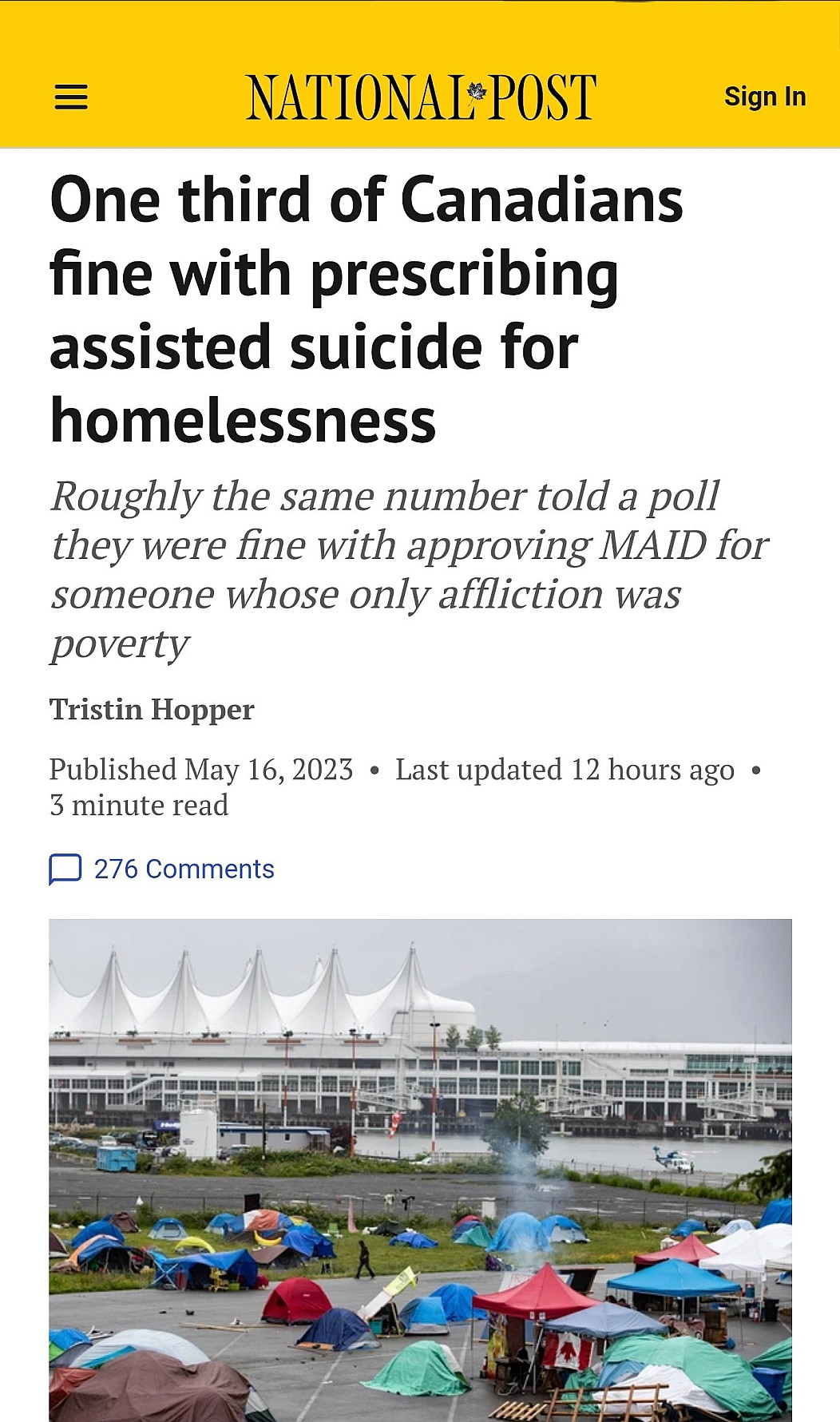Screen dimensions: 840x1422
Task: Go to National Post homepage via logo
Action: pyautogui.click(x=420, y=97)
